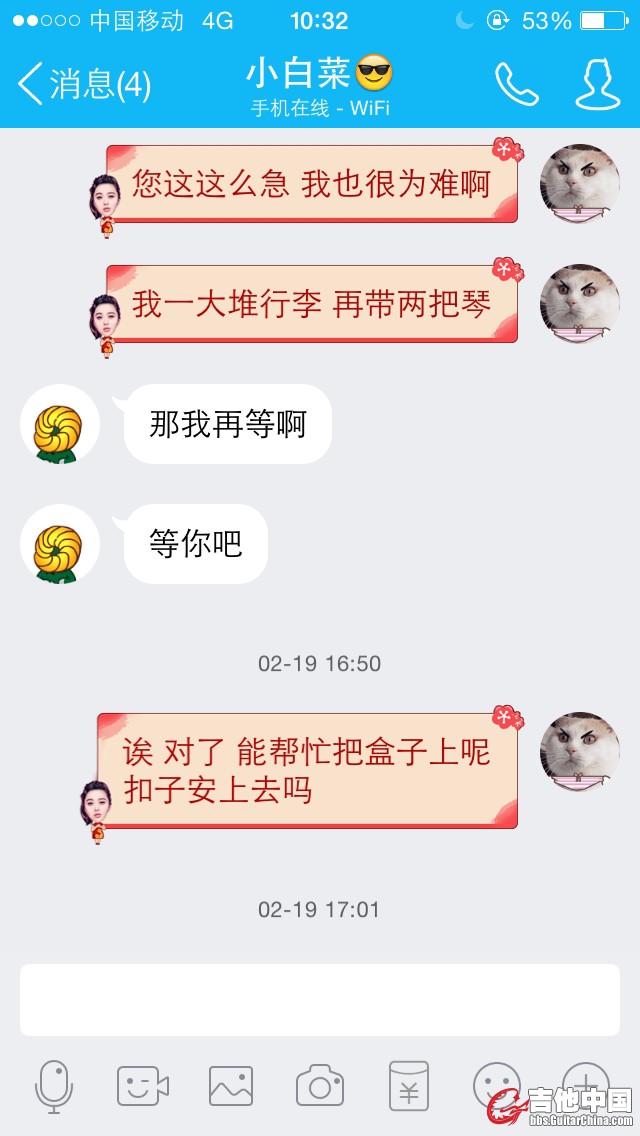
Task: Open the photo gallery picker
Action: coord(231,1086)
